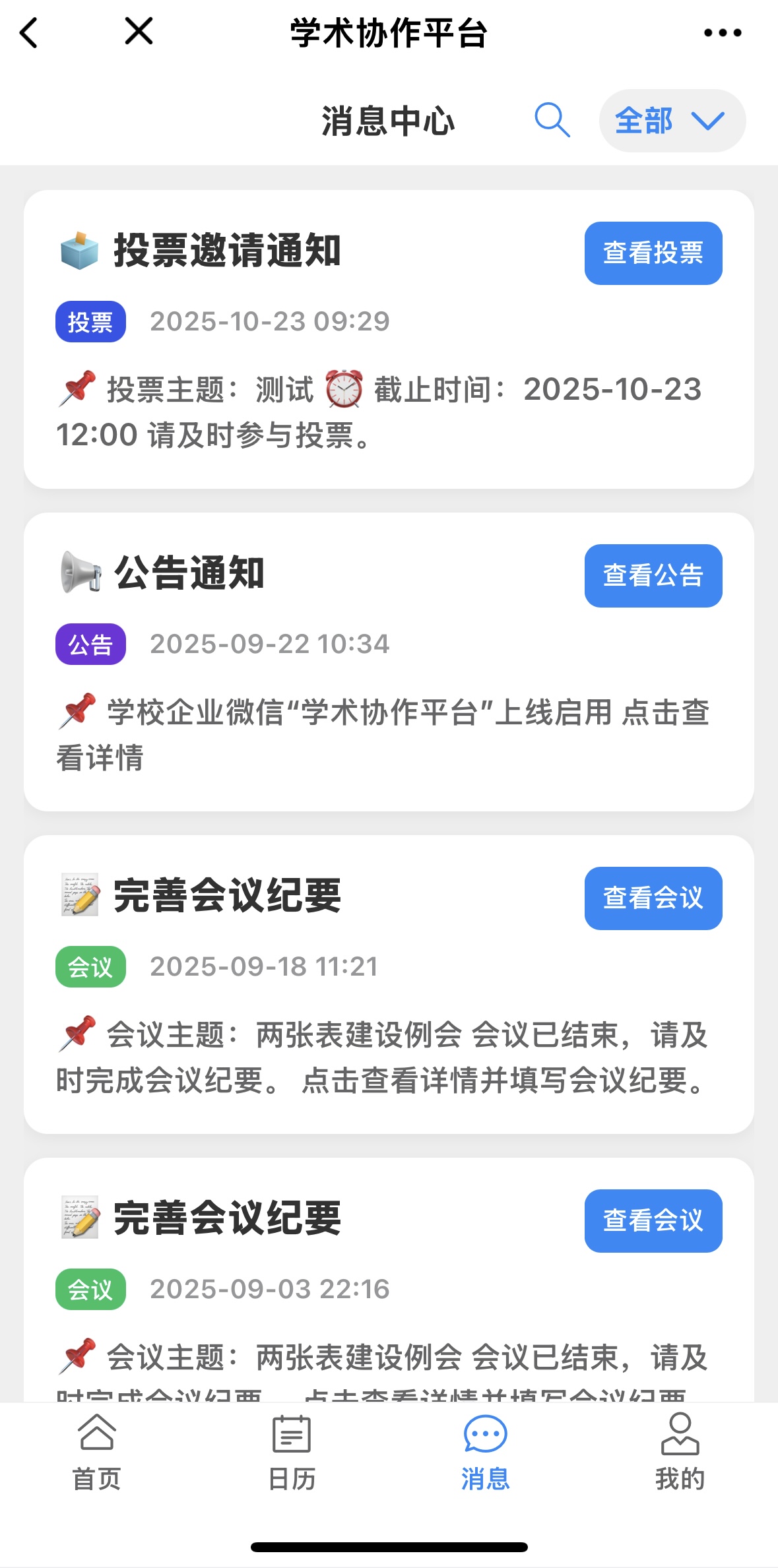Tap the 查看公告 button

pyautogui.click(x=653, y=576)
